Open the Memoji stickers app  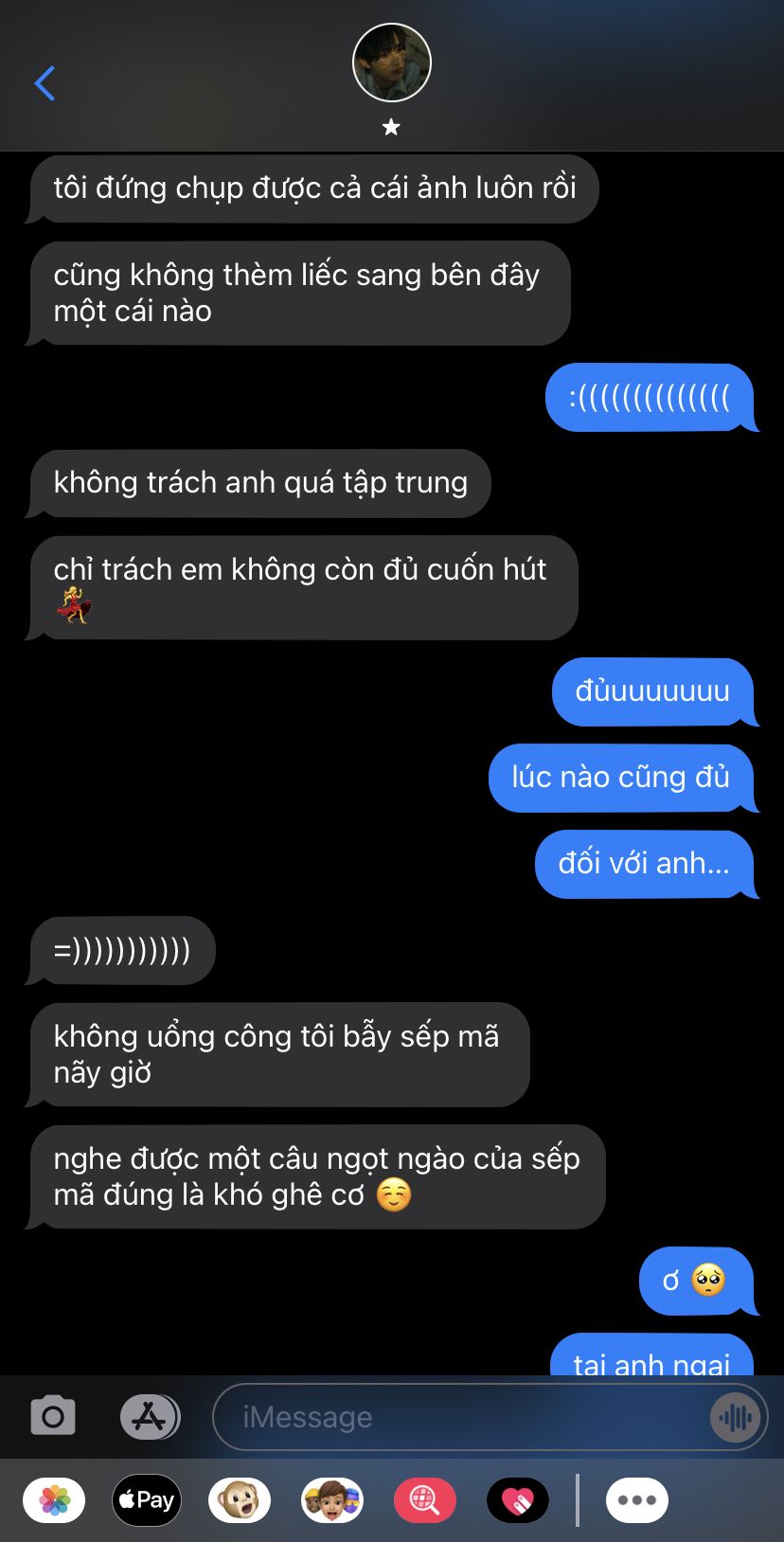[332, 1500]
